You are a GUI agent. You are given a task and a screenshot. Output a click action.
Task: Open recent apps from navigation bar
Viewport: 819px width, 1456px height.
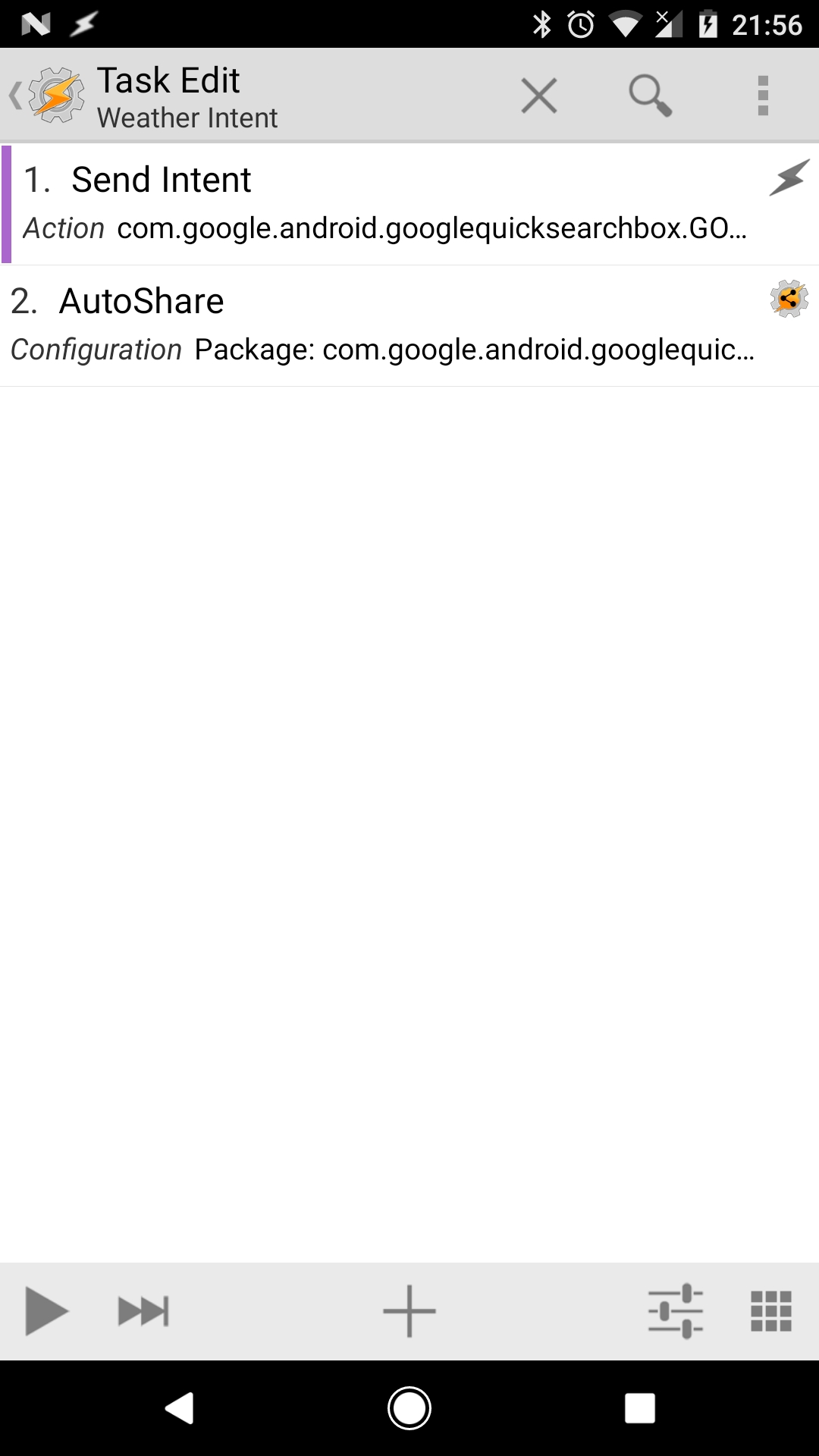coord(639,1408)
